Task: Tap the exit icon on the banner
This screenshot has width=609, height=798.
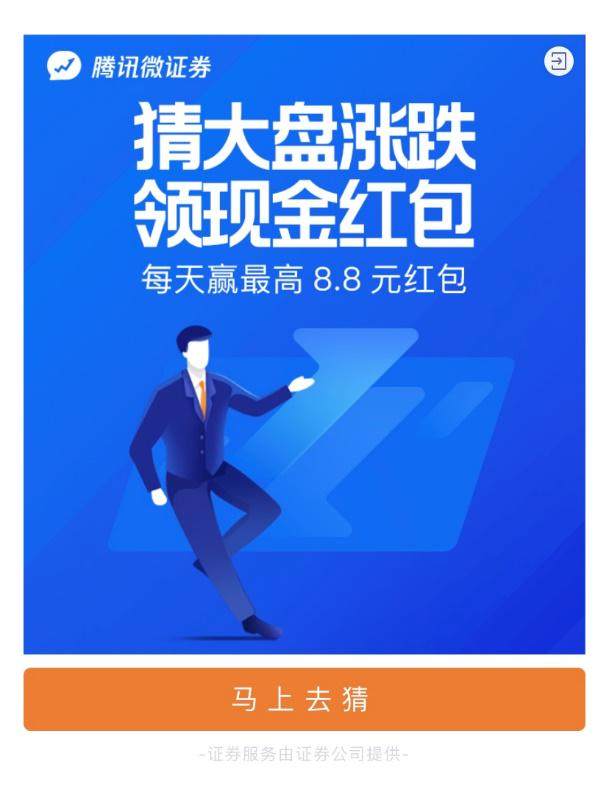Action: pos(558,62)
